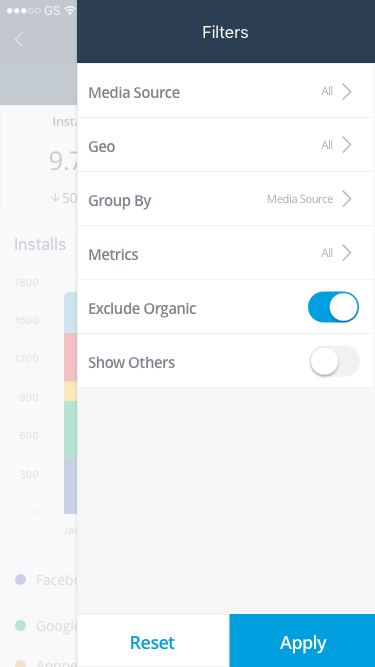
Task: Open the Geo filter row
Action: (x=226, y=145)
